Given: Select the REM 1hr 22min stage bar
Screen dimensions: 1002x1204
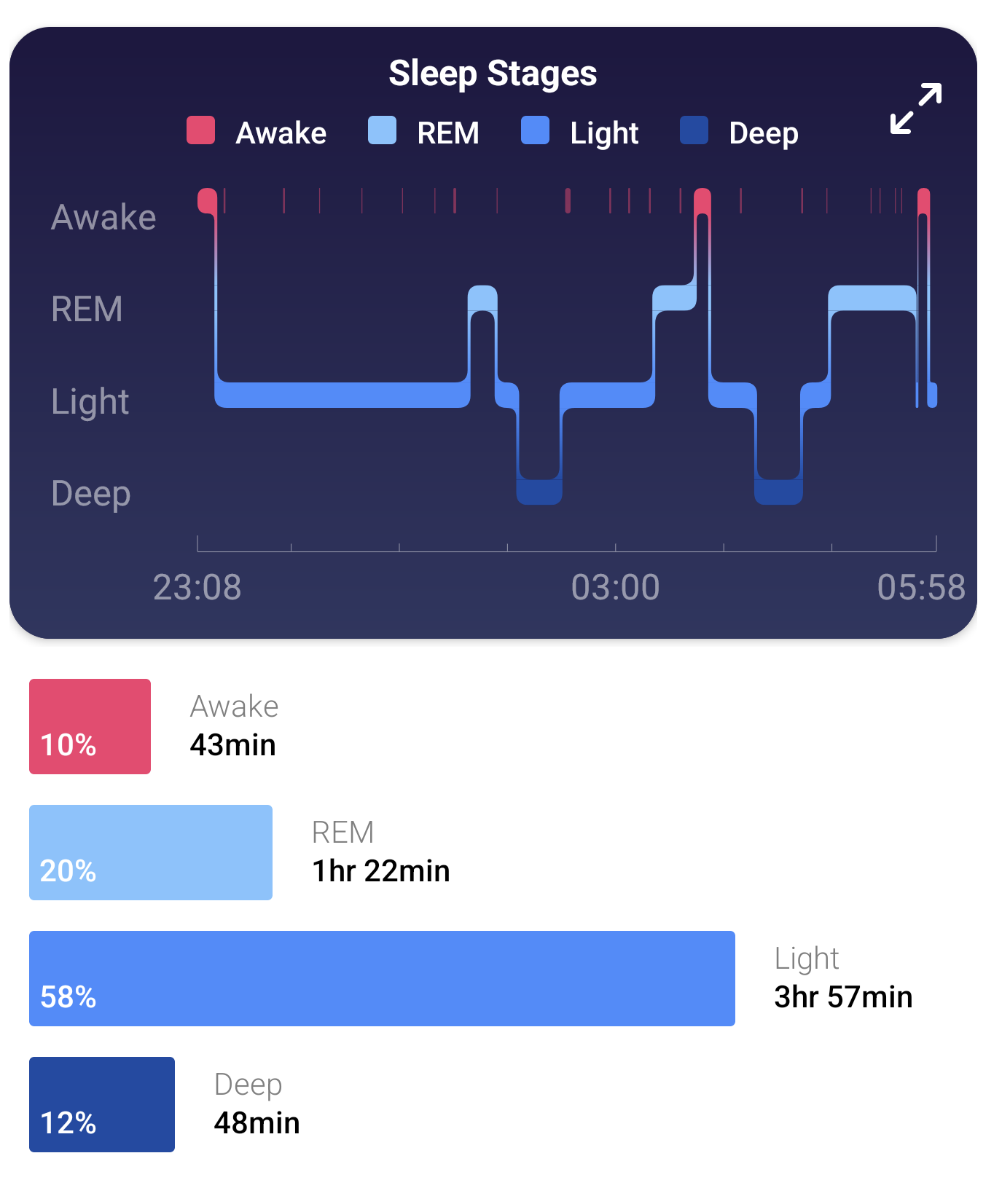Looking at the screenshot, I should 151,852.
